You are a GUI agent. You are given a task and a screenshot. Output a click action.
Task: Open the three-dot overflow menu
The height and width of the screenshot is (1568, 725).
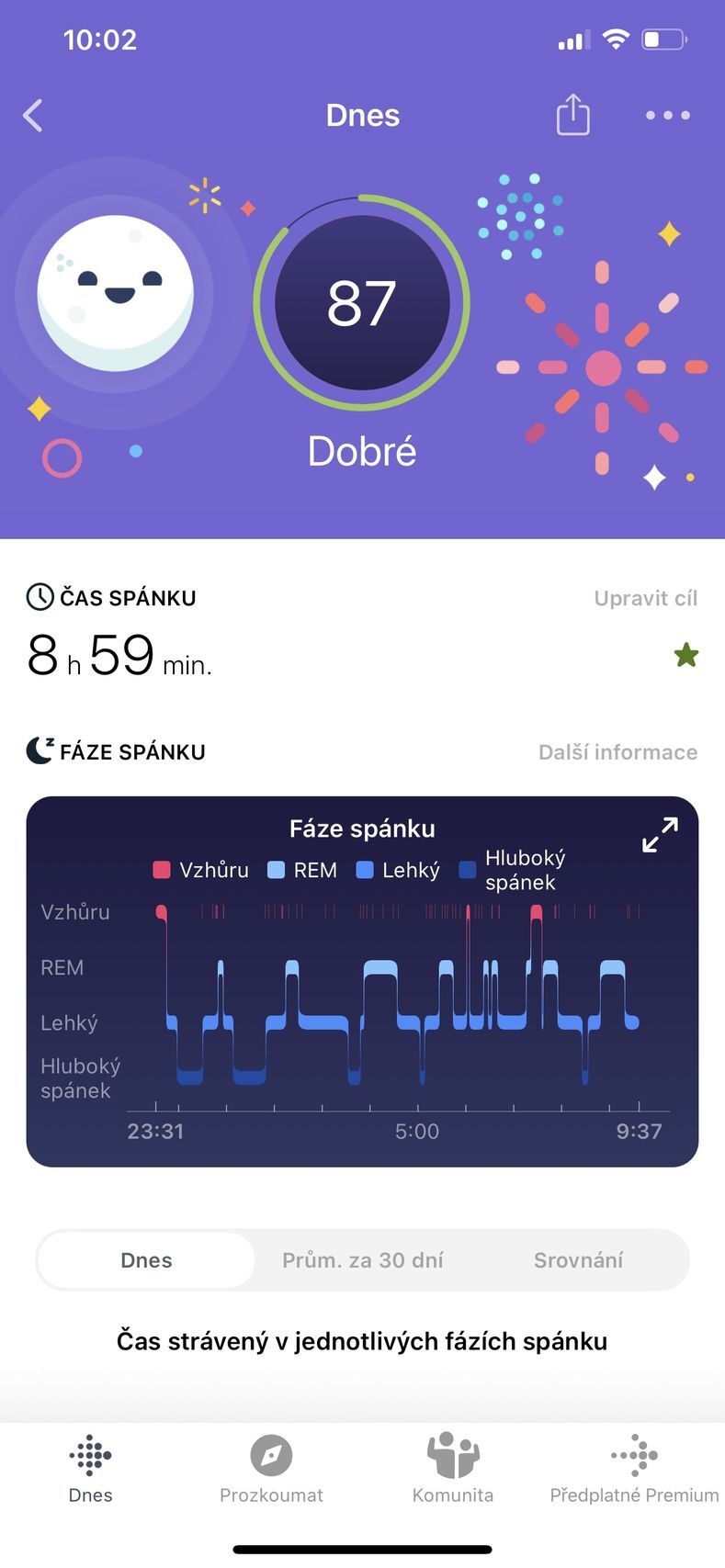tap(667, 115)
